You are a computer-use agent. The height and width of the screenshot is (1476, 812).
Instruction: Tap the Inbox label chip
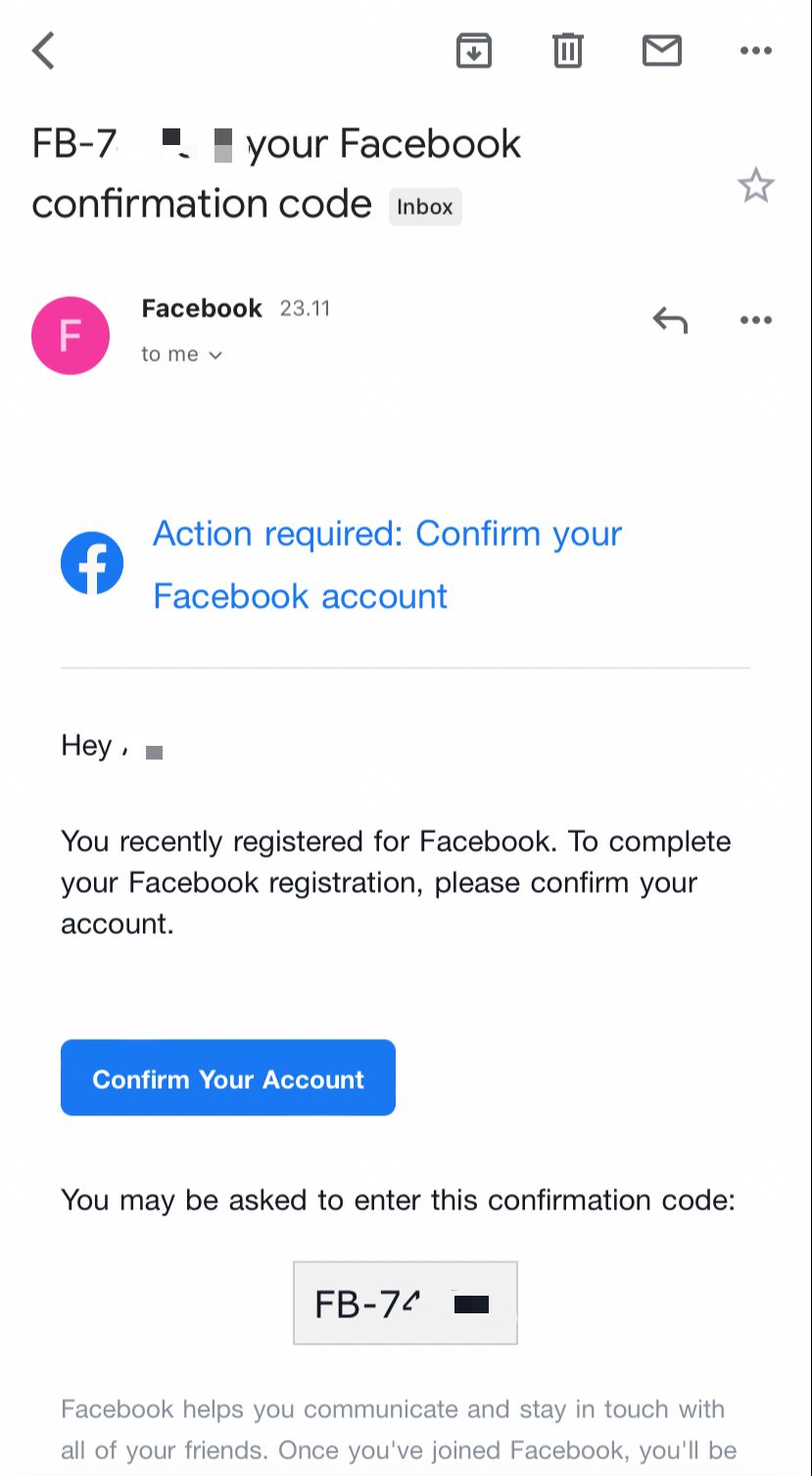pyautogui.click(x=425, y=207)
